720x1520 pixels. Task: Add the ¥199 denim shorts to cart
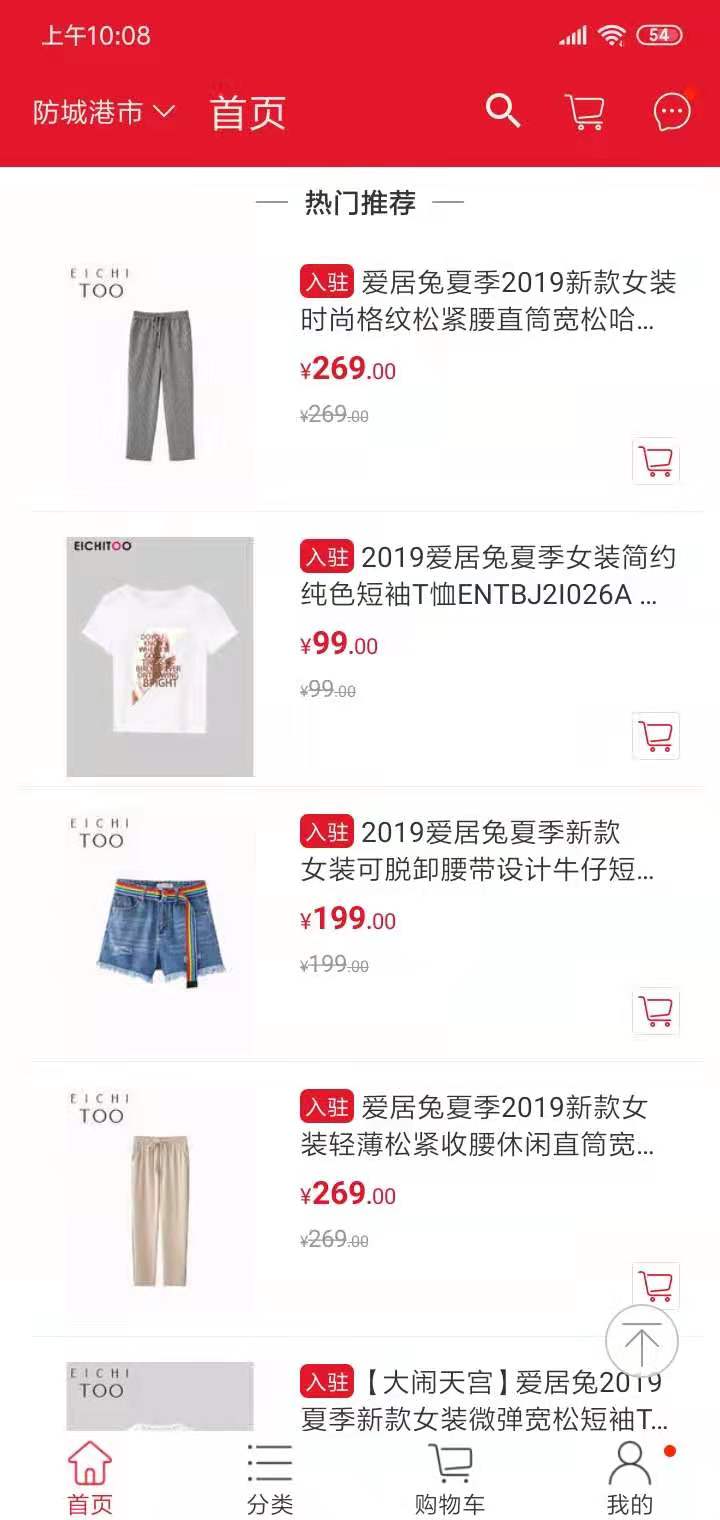click(x=656, y=1011)
